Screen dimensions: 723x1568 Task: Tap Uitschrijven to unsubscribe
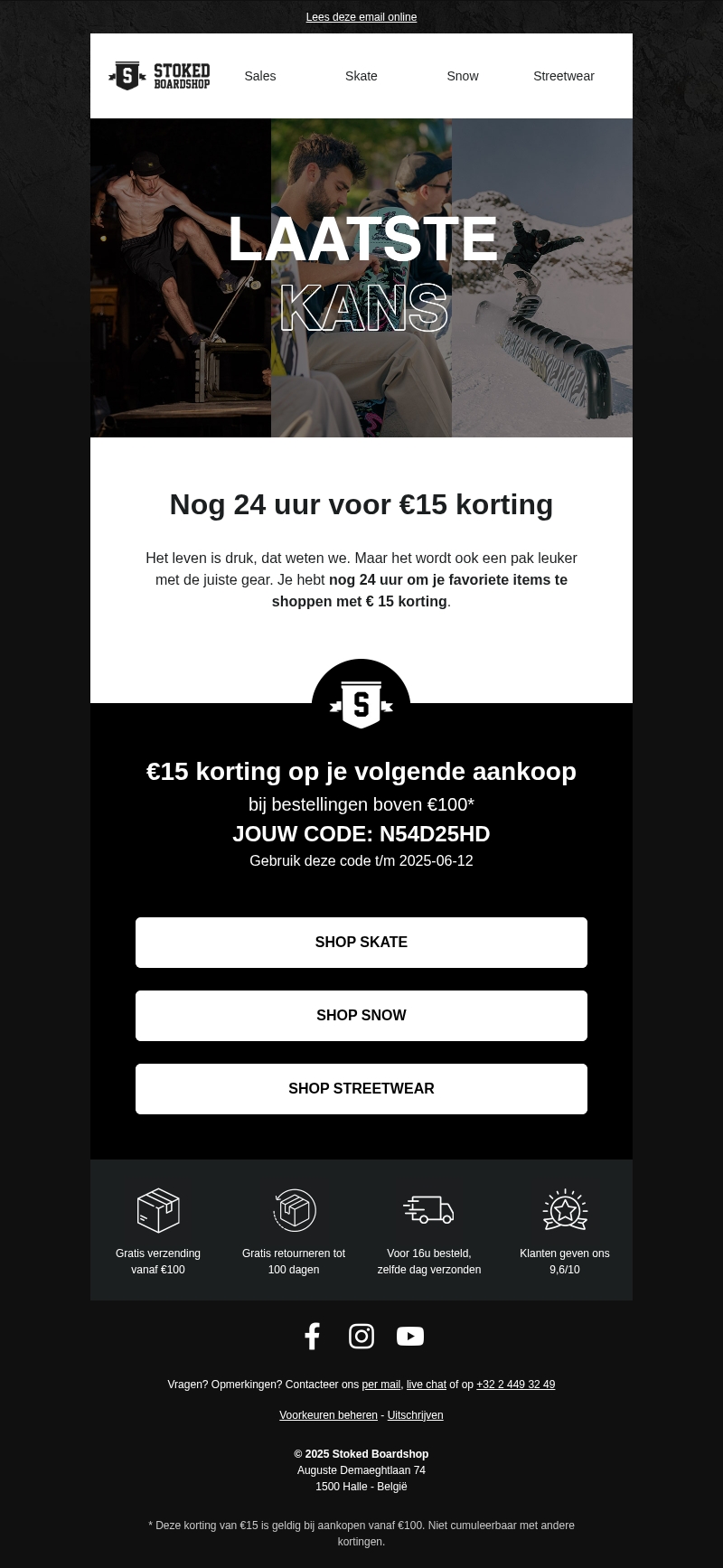[x=415, y=1415]
